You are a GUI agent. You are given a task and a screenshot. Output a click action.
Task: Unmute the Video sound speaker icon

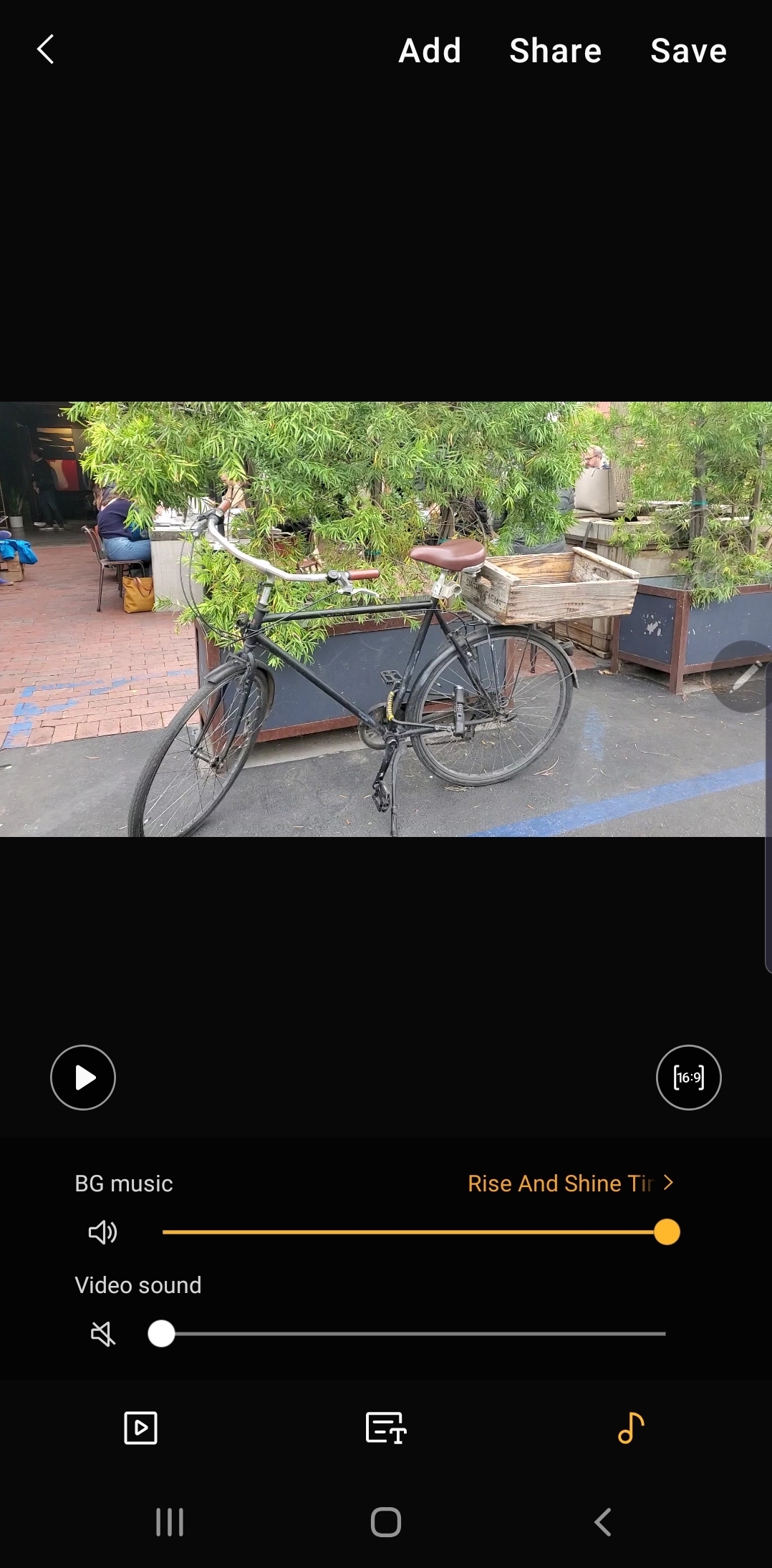tap(102, 1334)
